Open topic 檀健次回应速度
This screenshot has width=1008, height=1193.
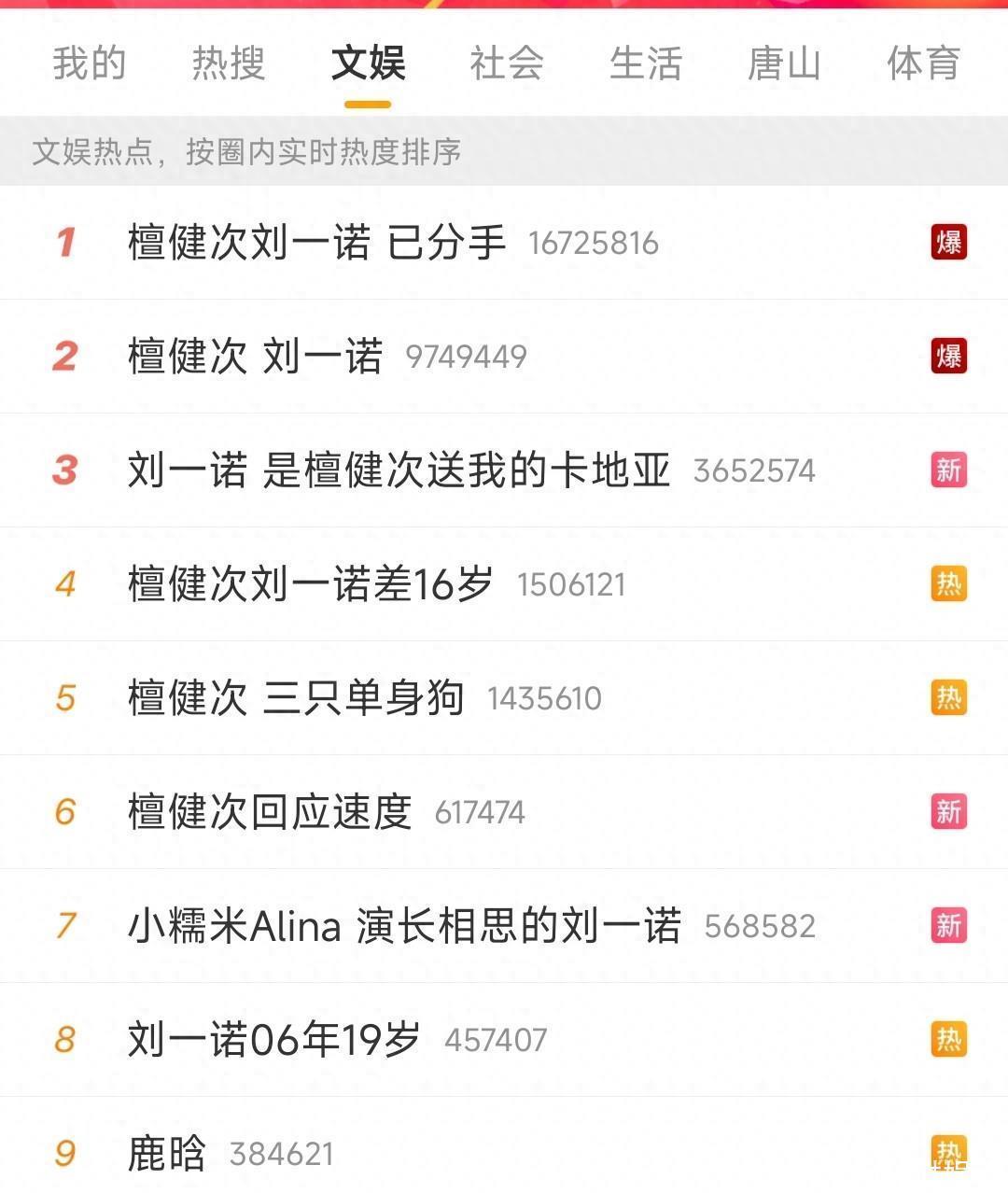[x=270, y=812]
